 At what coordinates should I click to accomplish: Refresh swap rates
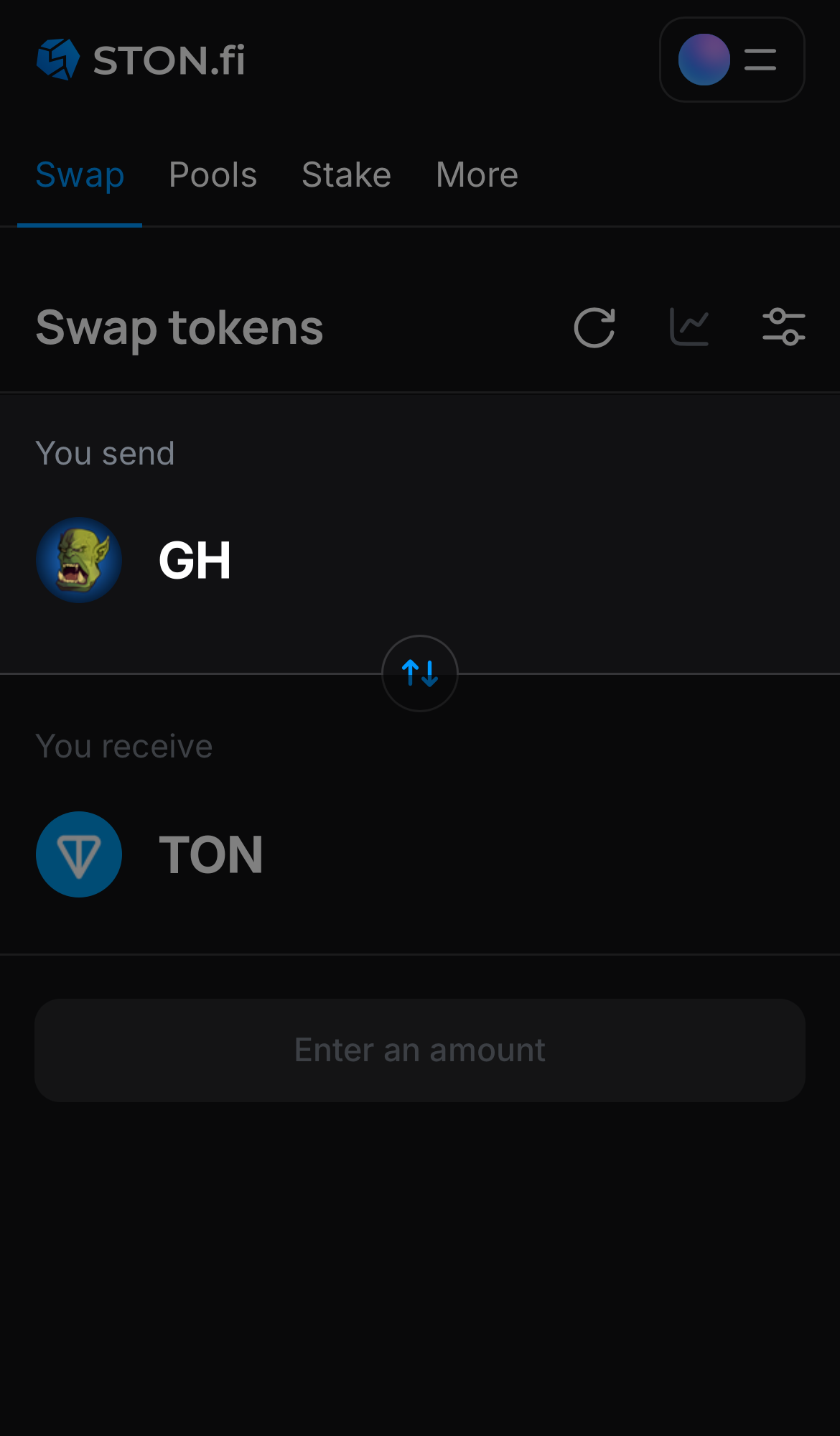point(594,327)
